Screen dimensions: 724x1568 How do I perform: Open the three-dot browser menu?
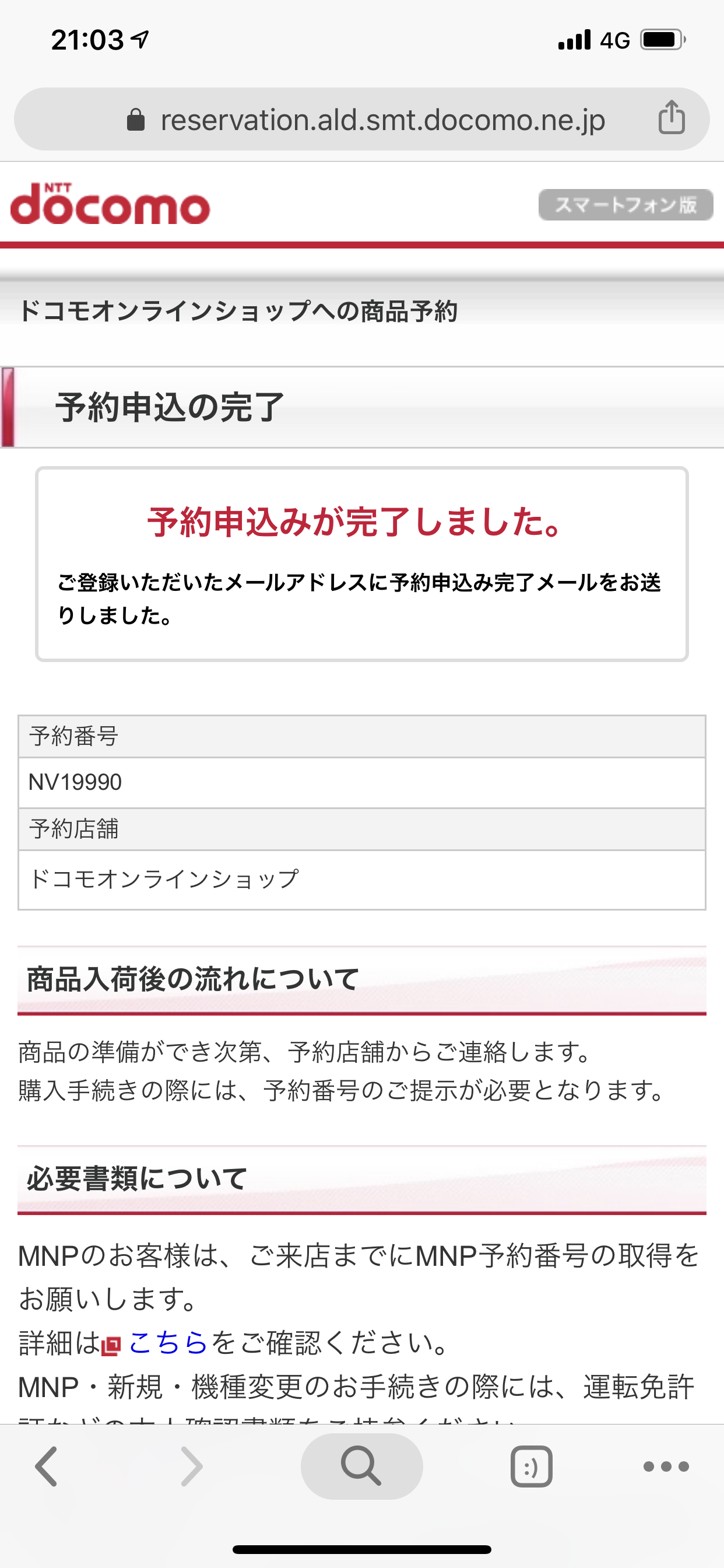666,1466
